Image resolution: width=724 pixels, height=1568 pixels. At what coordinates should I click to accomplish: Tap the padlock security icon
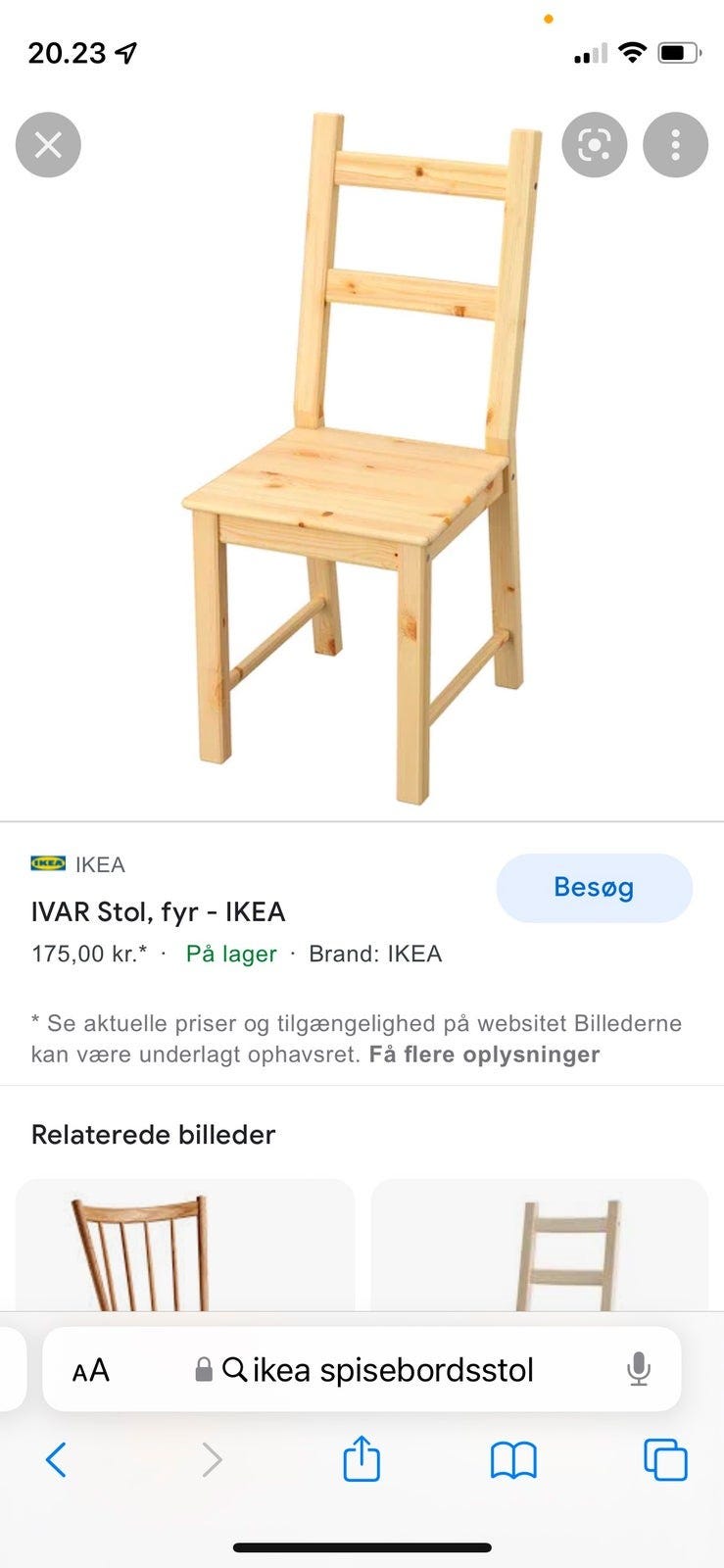204,1369
